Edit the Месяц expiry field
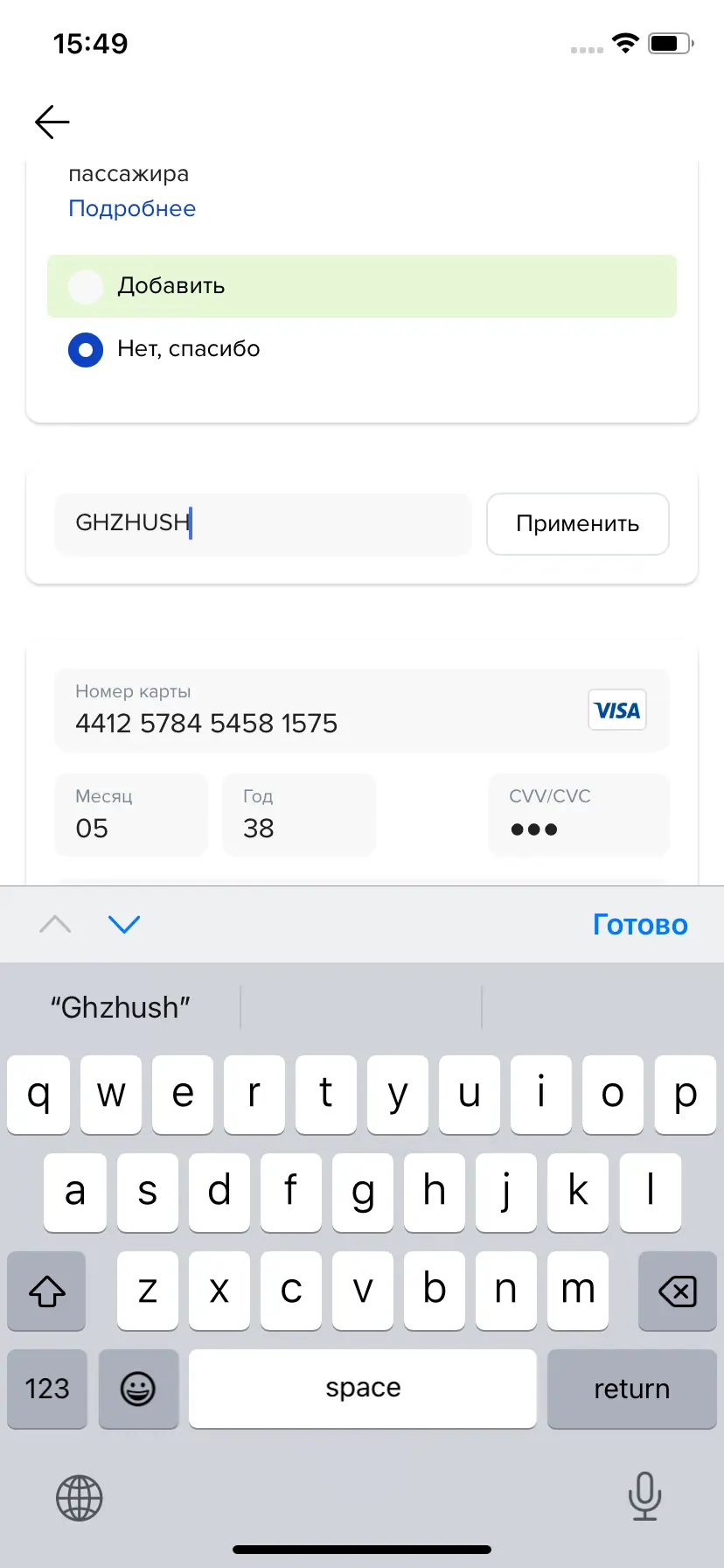This screenshot has width=724, height=1568. [x=131, y=815]
